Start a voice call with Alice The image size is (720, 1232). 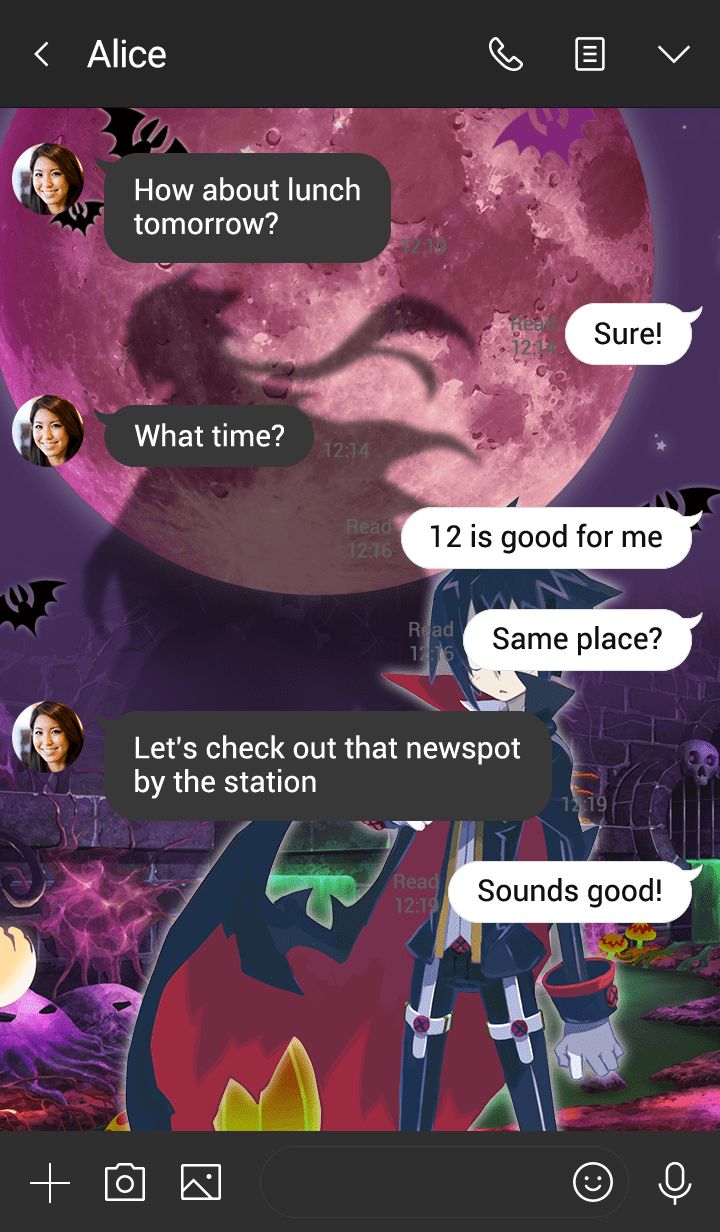click(505, 54)
